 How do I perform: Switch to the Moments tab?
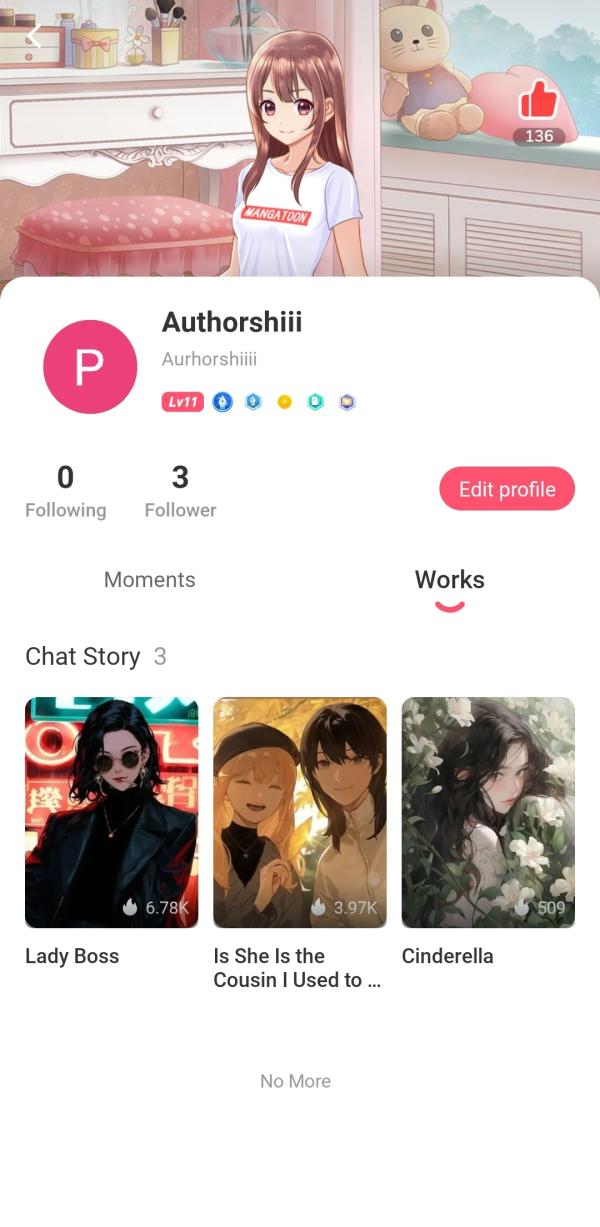tap(150, 580)
